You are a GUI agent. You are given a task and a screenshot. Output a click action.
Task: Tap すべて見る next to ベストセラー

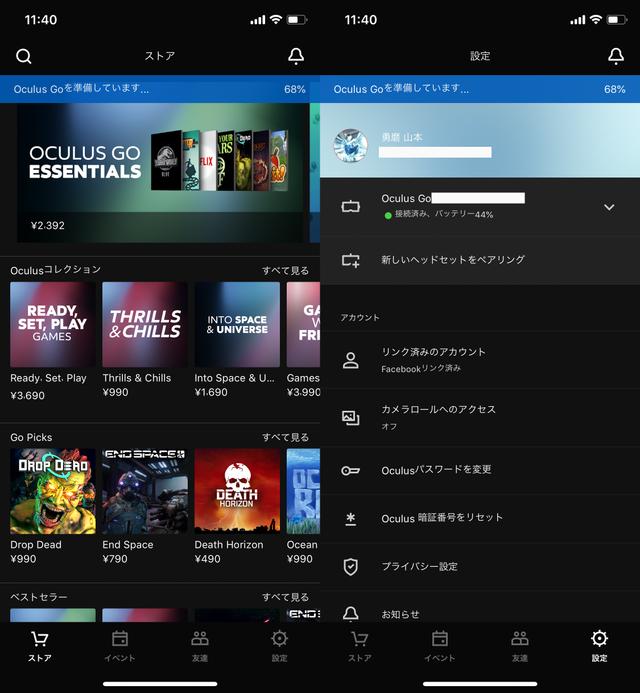coord(285,597)
